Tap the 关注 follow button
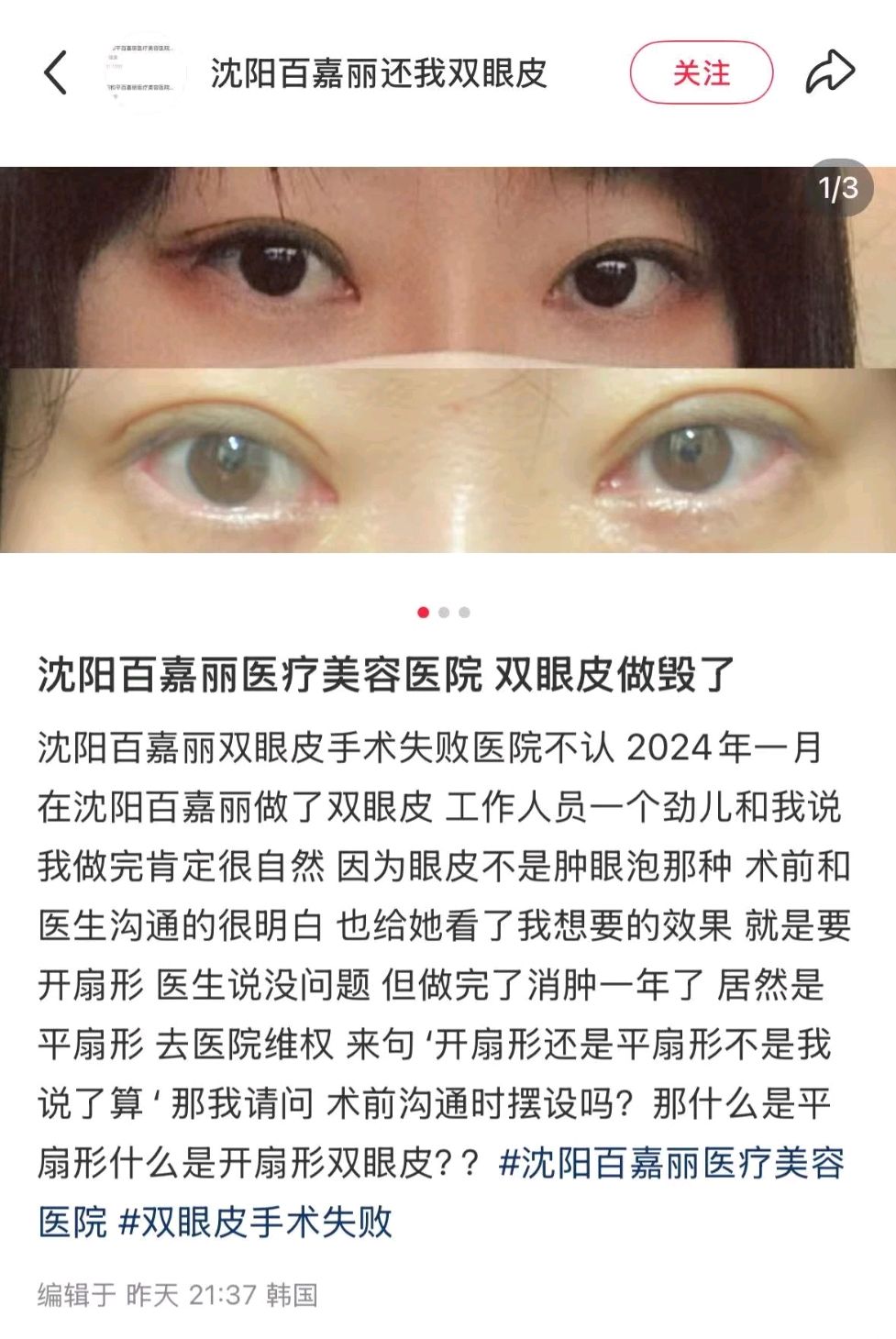This screenshot has height=1339, width=896. [701, 73]
